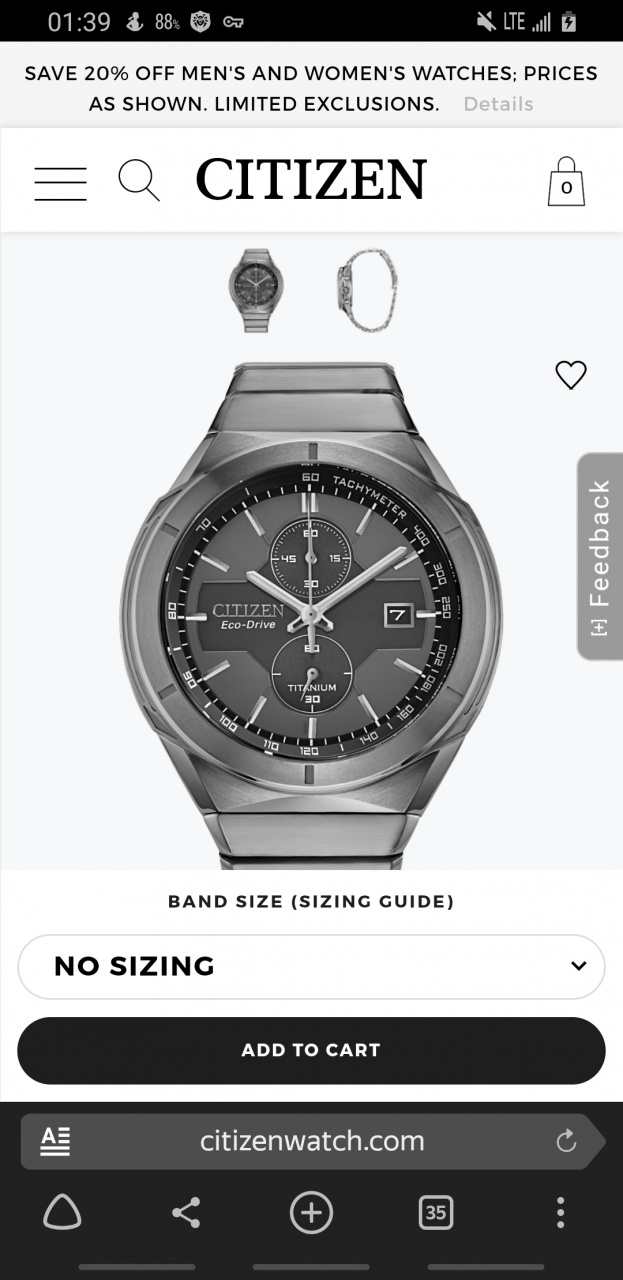Open the hamburger navigation menu
Viewport: 623px width, 1280px height.
(60, 182)
